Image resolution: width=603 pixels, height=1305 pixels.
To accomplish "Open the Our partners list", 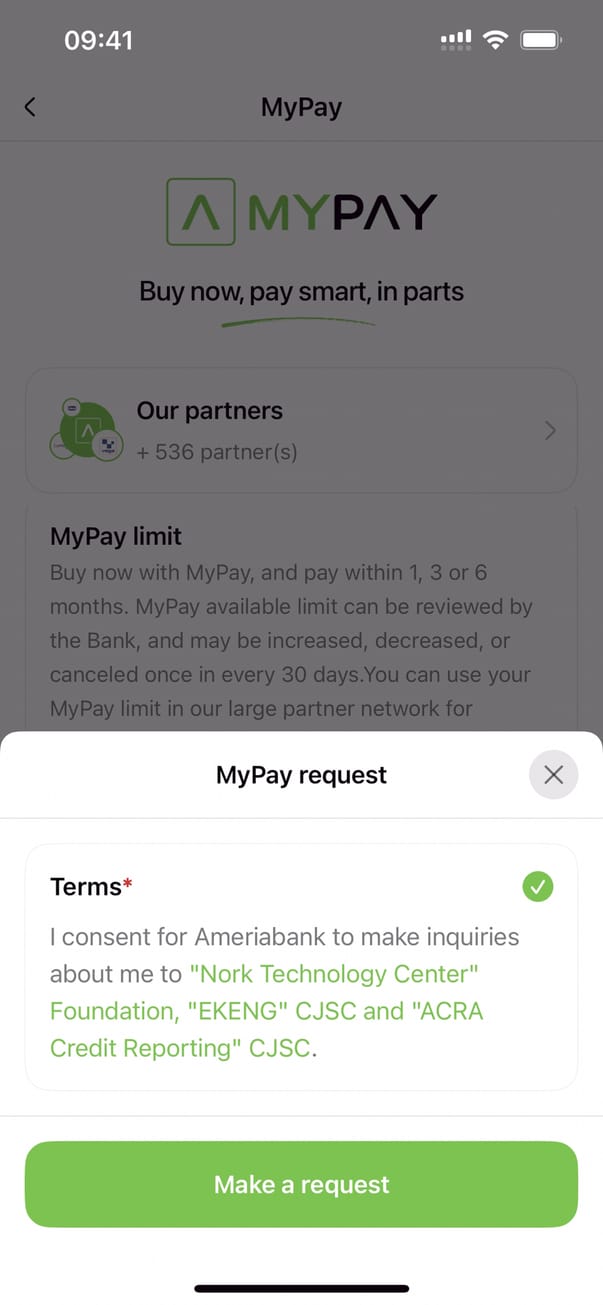I will coord(301,431).
